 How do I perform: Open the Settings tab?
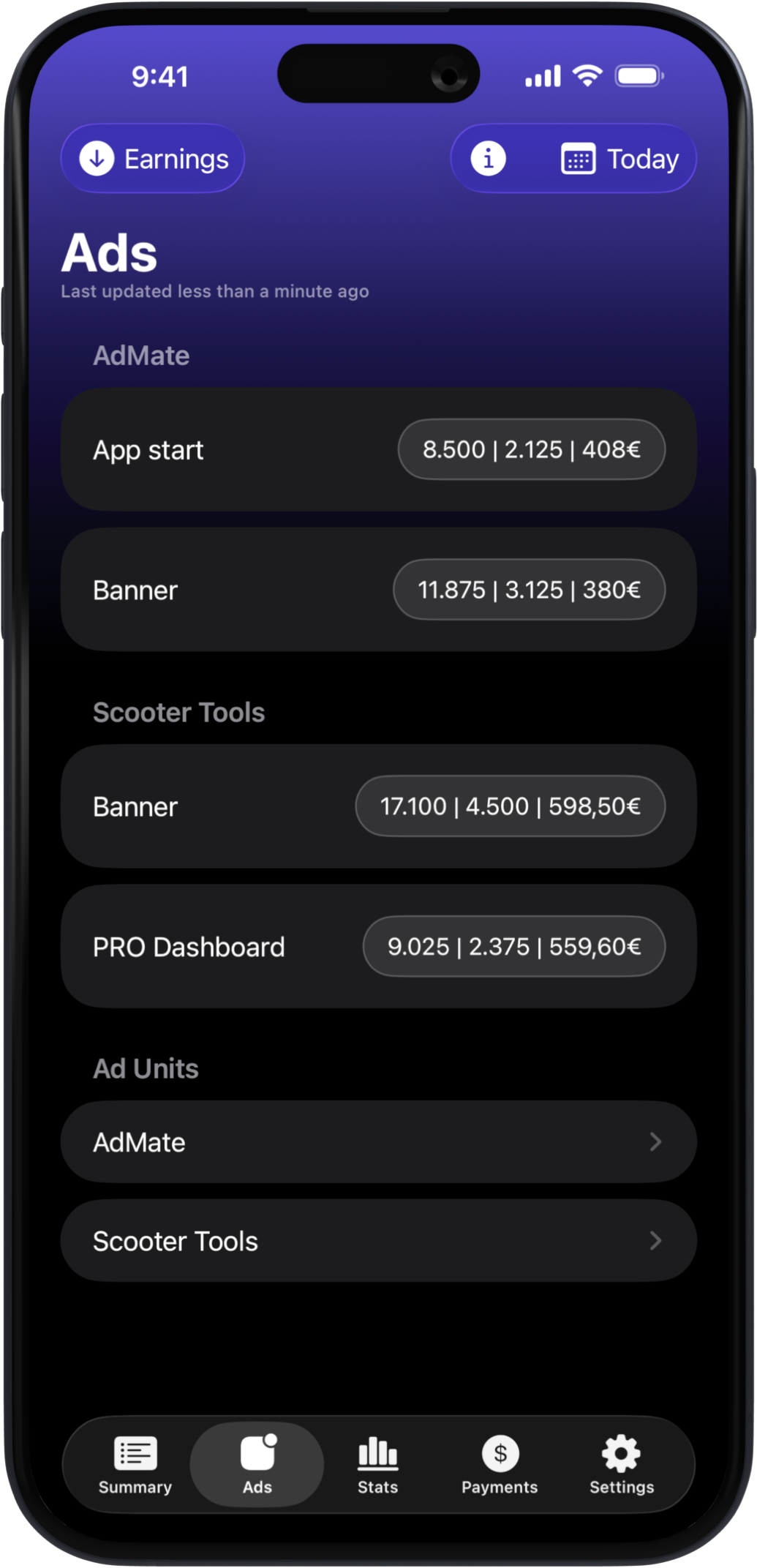(x=622, y=1465)
